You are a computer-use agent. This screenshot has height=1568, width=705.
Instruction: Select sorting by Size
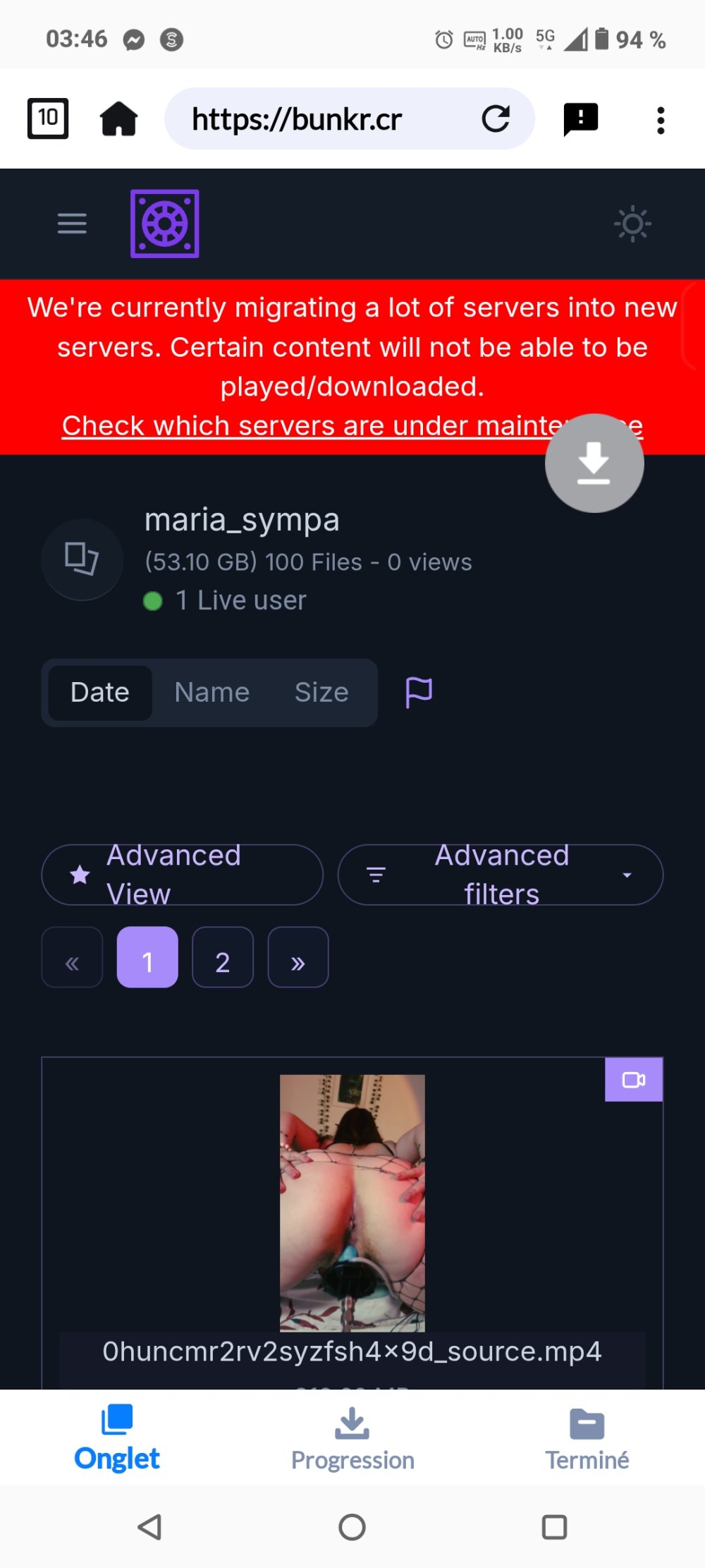(x=321, y=692)
